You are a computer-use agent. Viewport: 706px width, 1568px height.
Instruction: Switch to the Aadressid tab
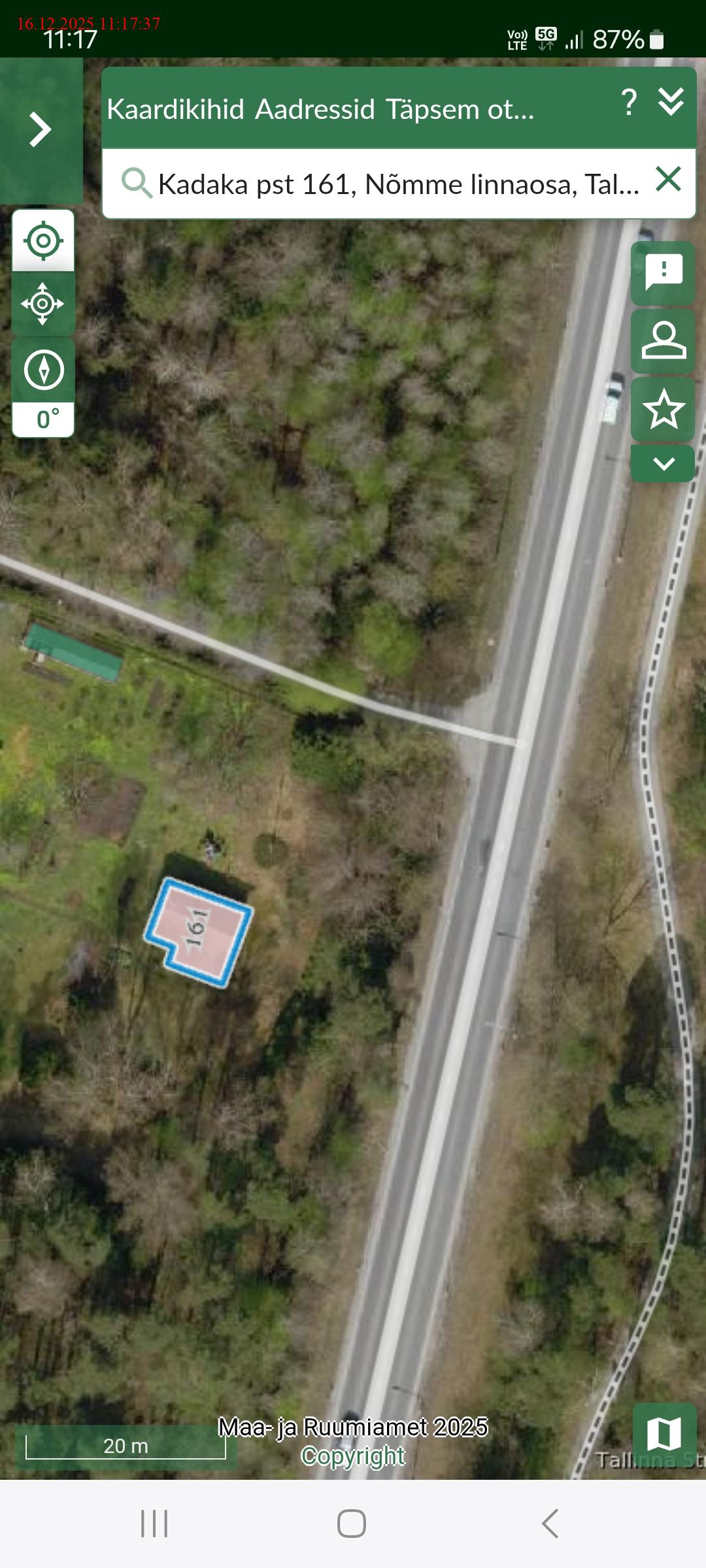[x=314, y=109]
